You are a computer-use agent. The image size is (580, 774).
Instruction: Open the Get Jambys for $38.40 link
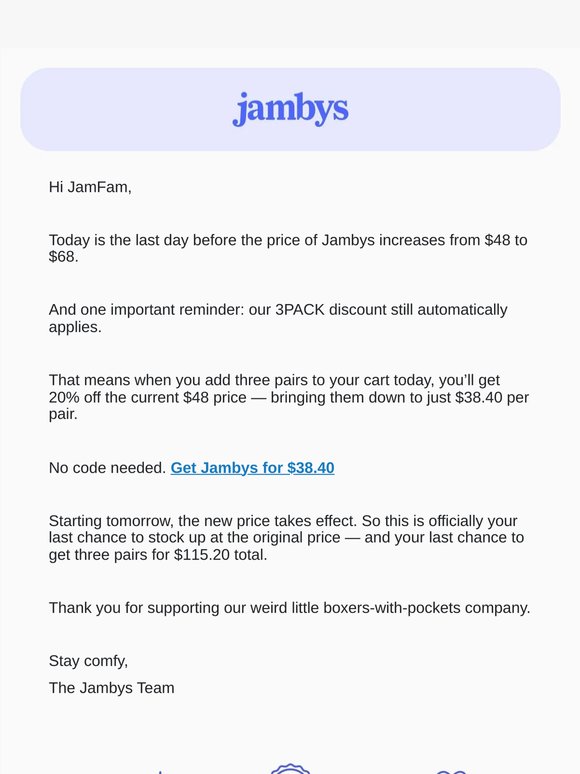click(252, 467)
